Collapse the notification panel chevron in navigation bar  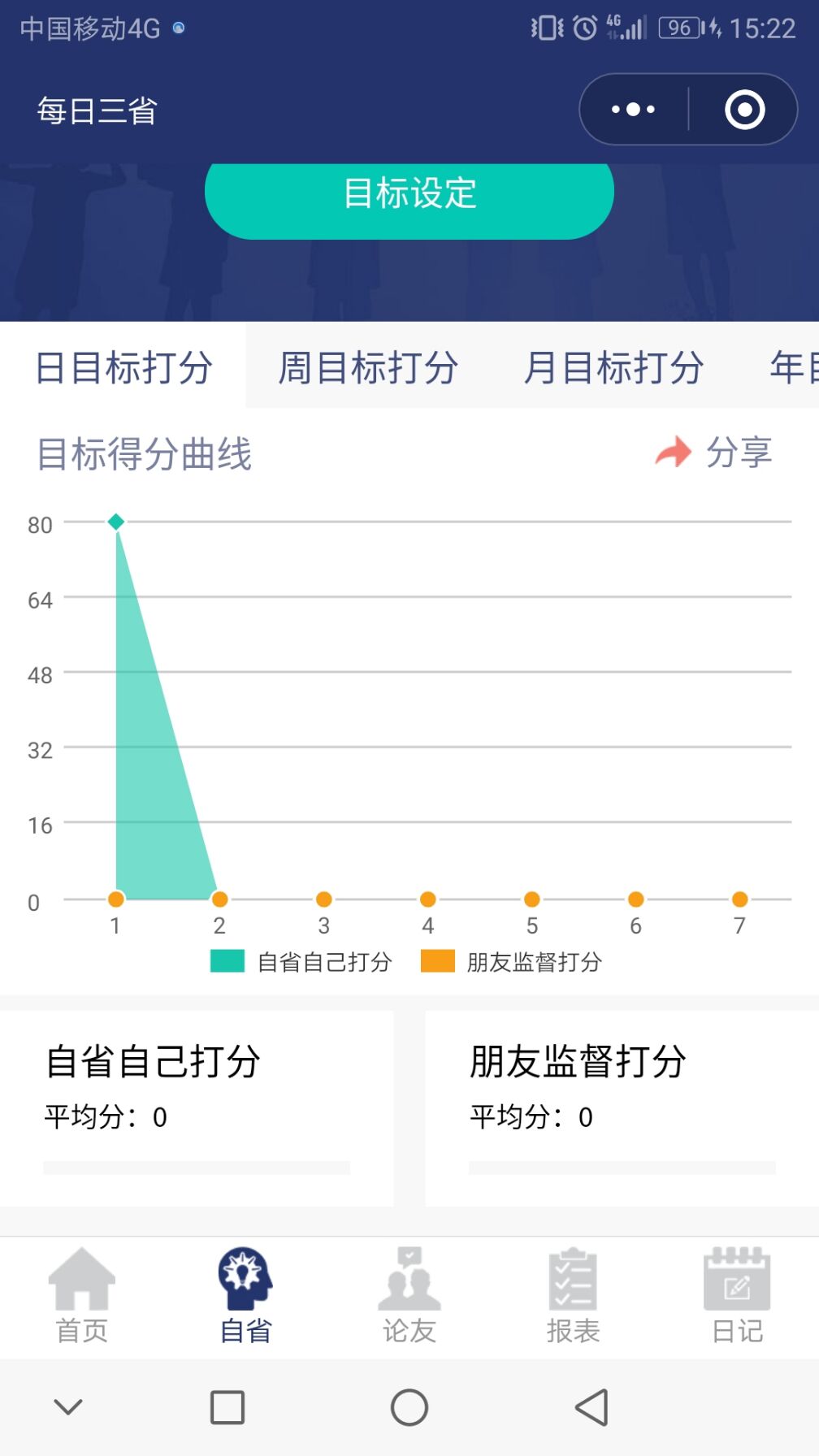(69, 1407)
